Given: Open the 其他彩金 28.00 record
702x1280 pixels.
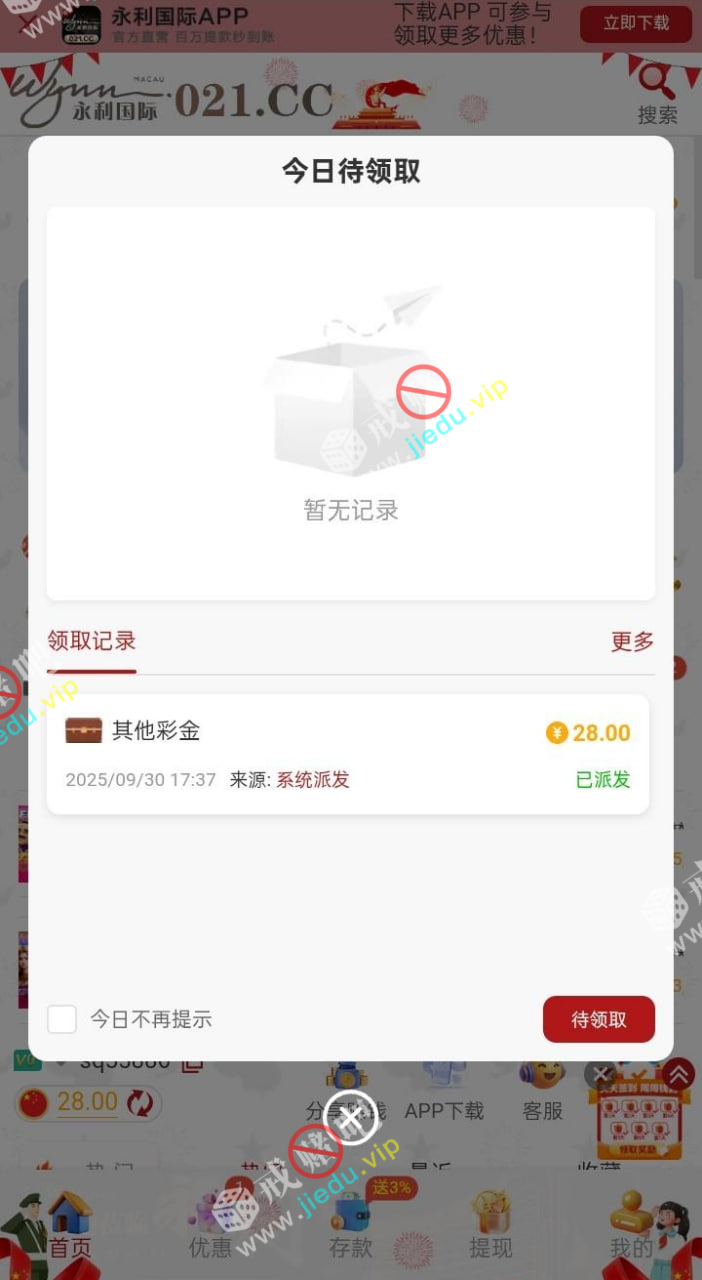Looking at the screenshot, I should coord(348,753).
